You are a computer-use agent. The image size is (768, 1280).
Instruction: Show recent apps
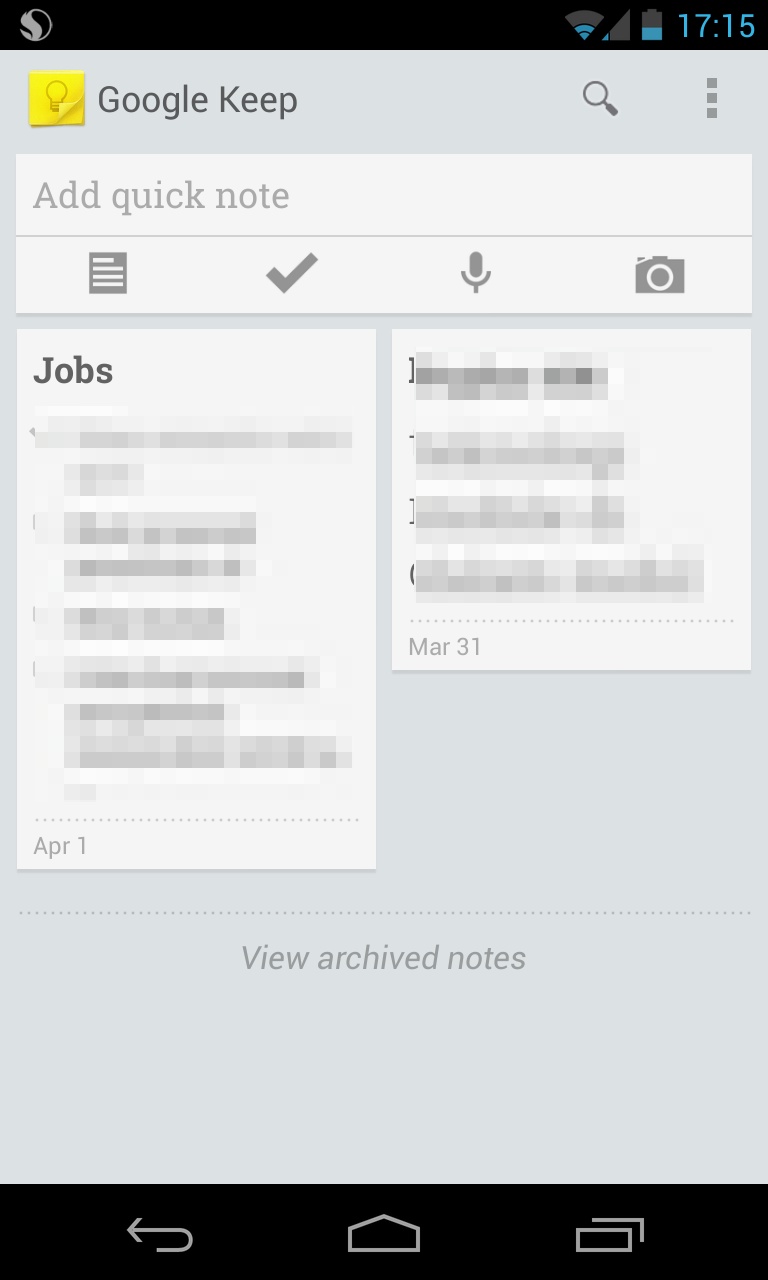point(610,1234)
